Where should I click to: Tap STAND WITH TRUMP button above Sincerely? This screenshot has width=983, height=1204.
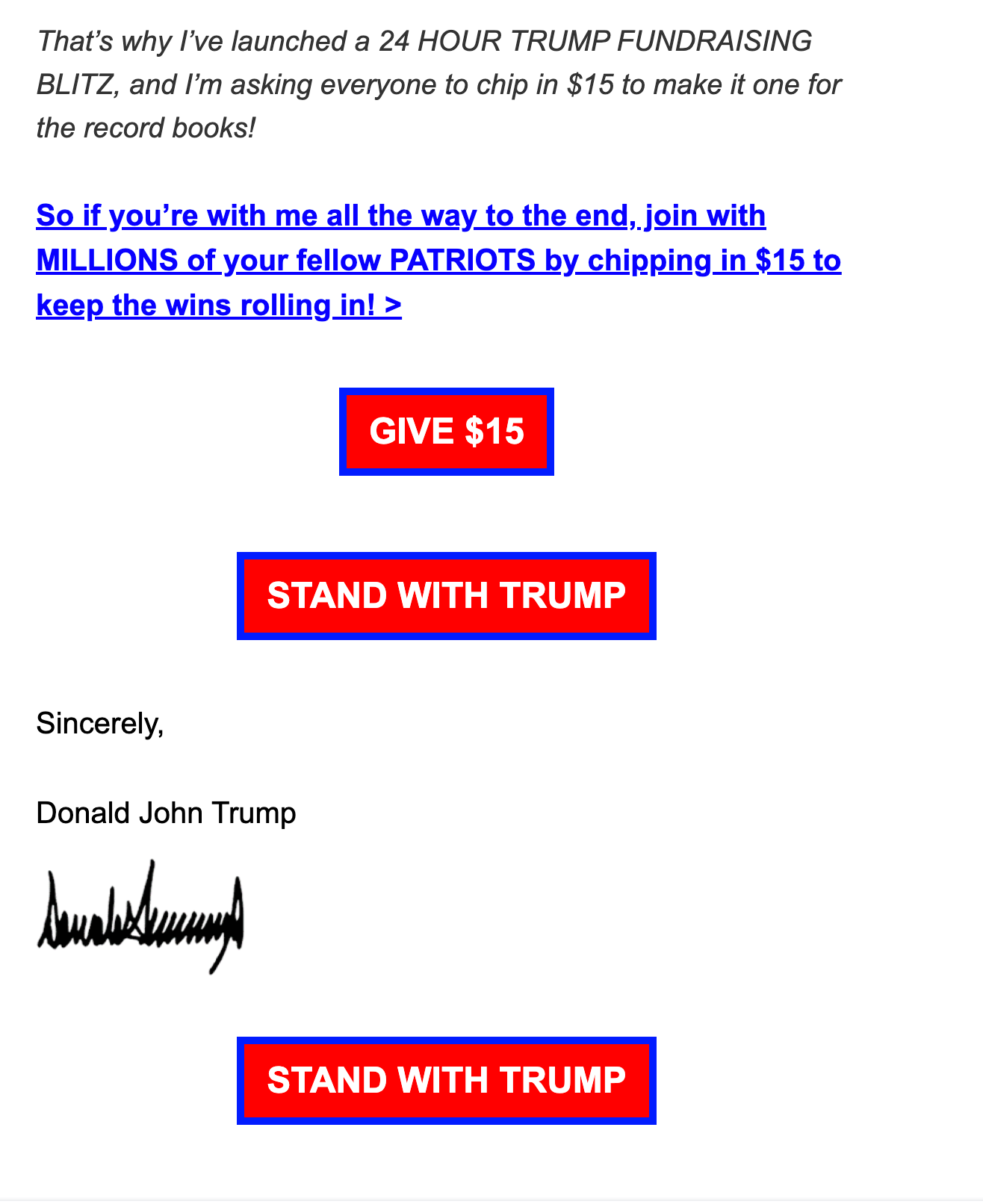447,596
